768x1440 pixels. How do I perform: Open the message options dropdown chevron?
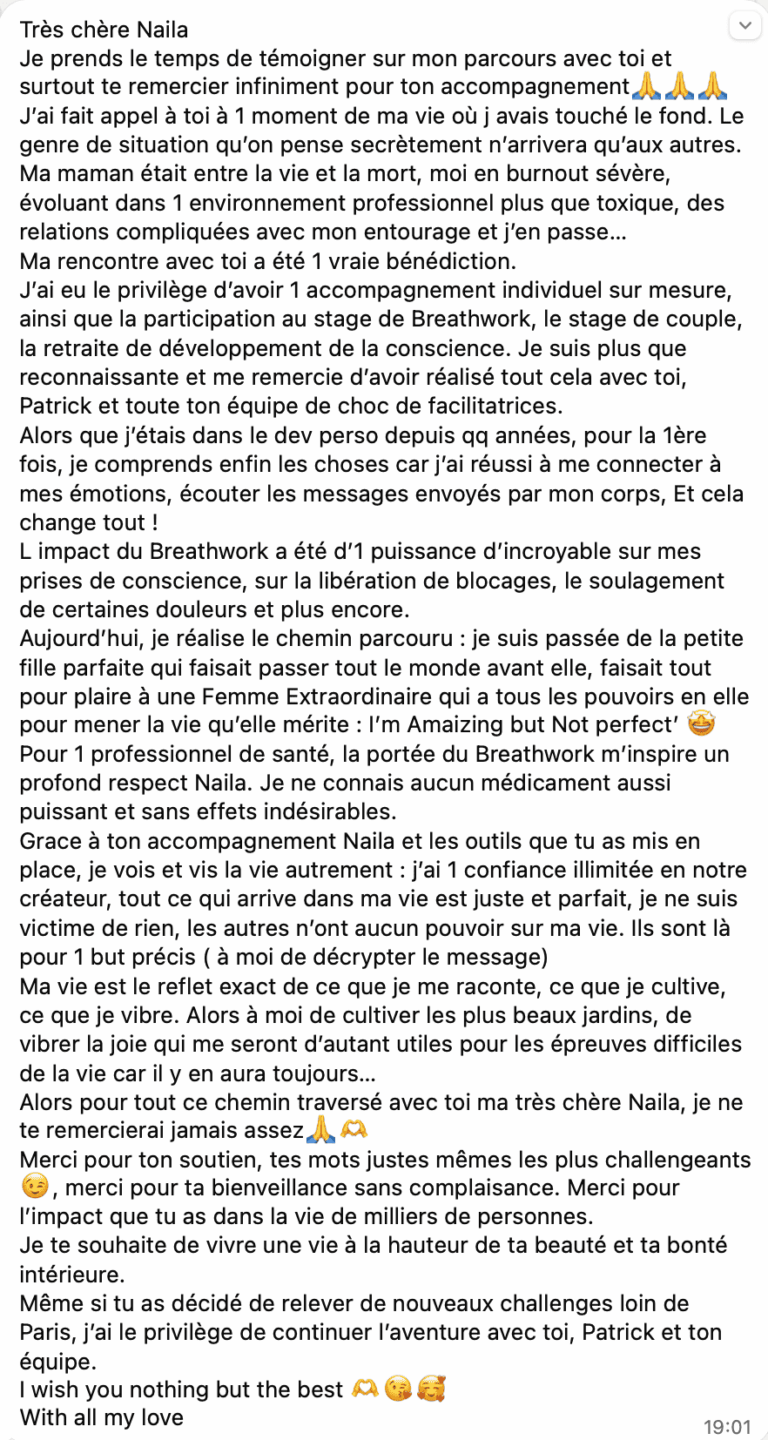(x=743, y=26)
